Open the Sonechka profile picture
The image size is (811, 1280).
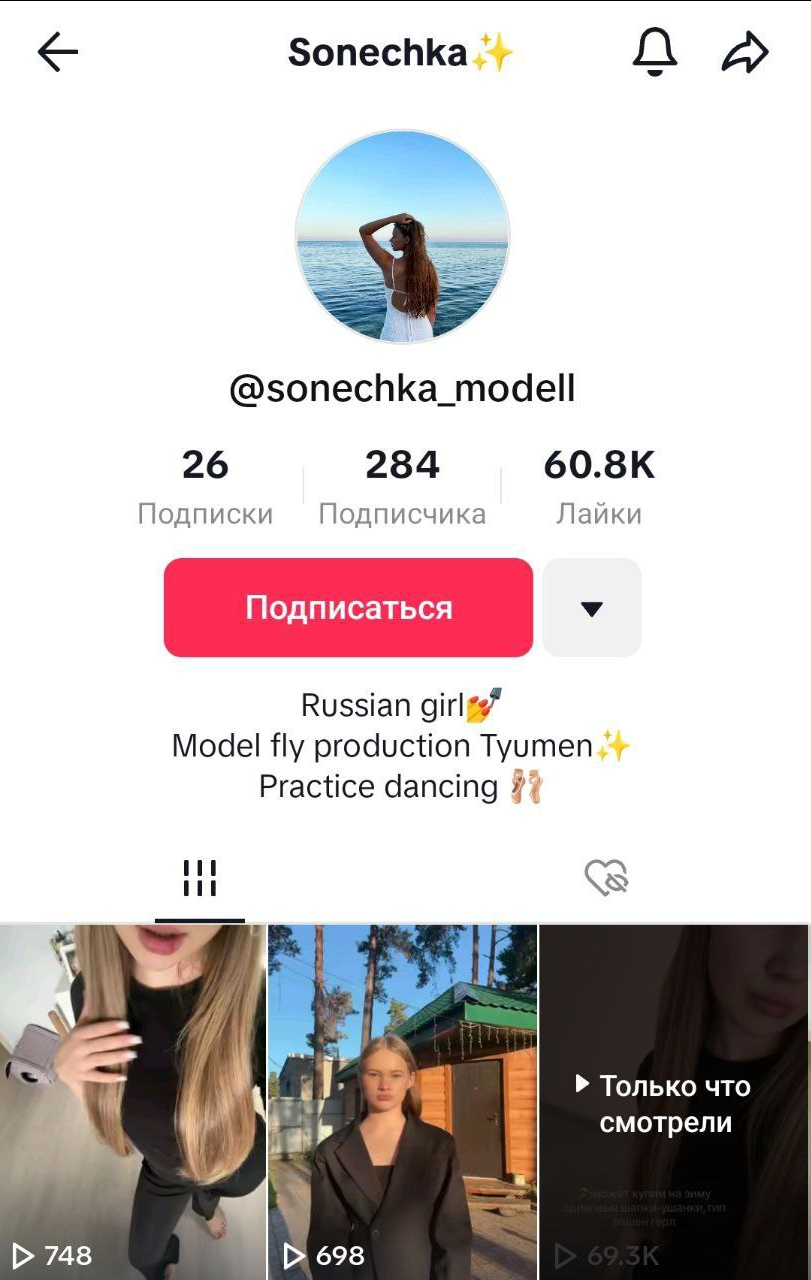(x=403, y=236)
